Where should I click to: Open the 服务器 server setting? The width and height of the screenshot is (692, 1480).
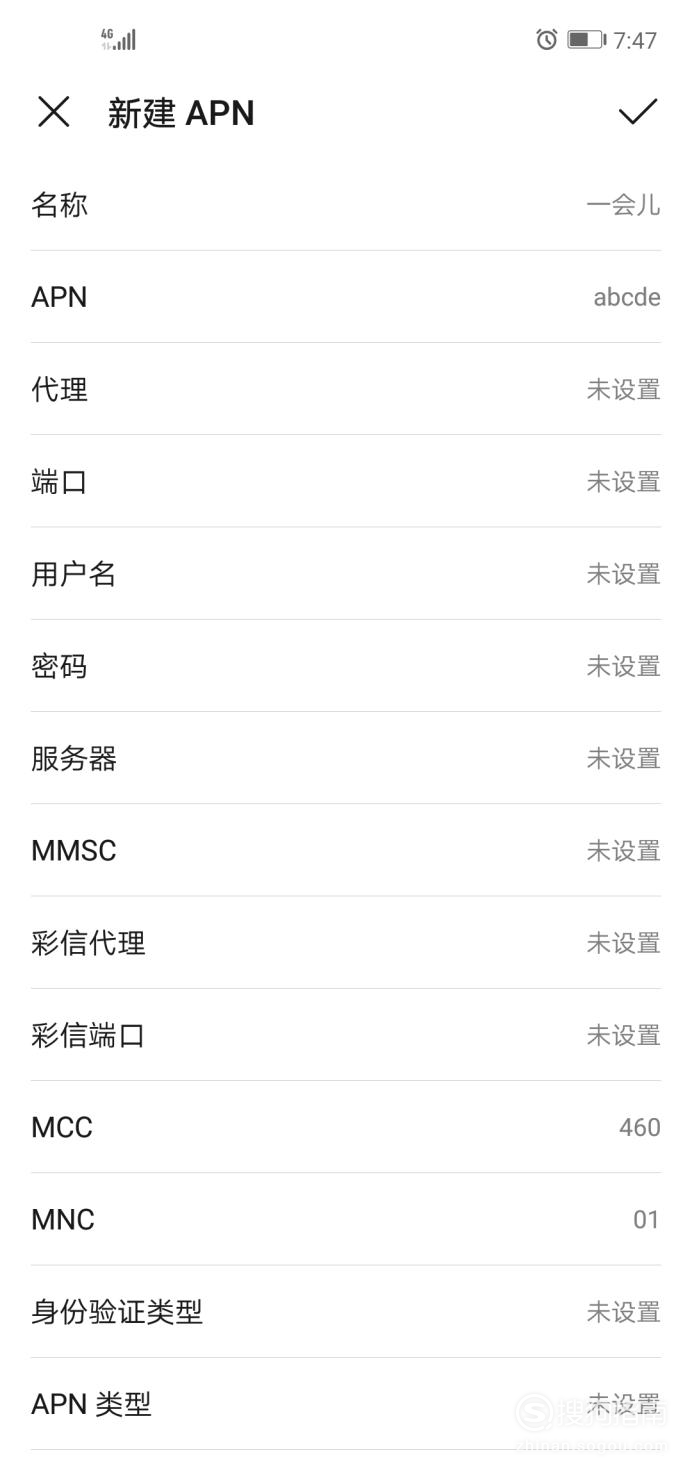(346, 758)
